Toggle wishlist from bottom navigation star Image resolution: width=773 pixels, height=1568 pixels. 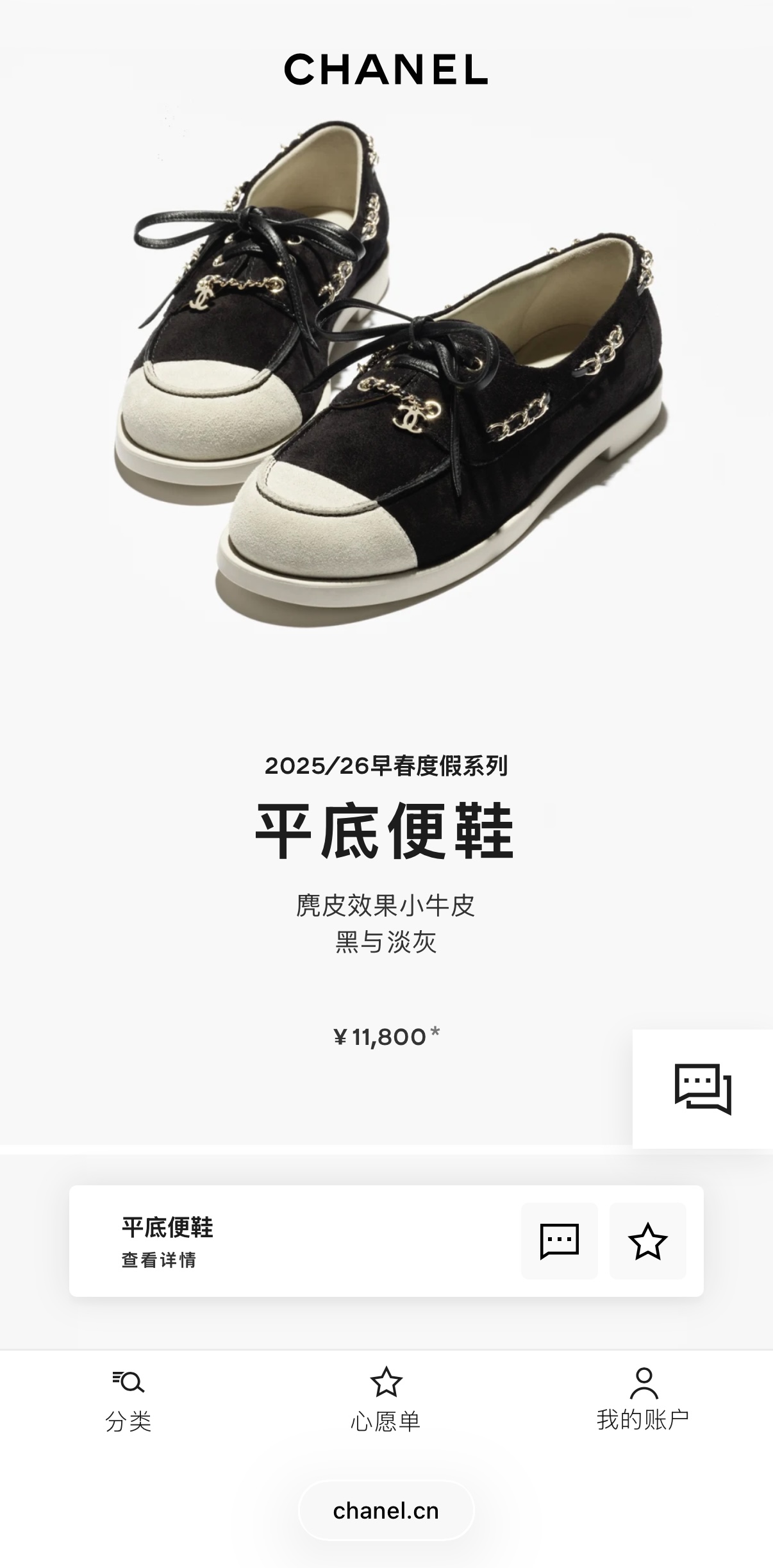[x=386, y=1383]
